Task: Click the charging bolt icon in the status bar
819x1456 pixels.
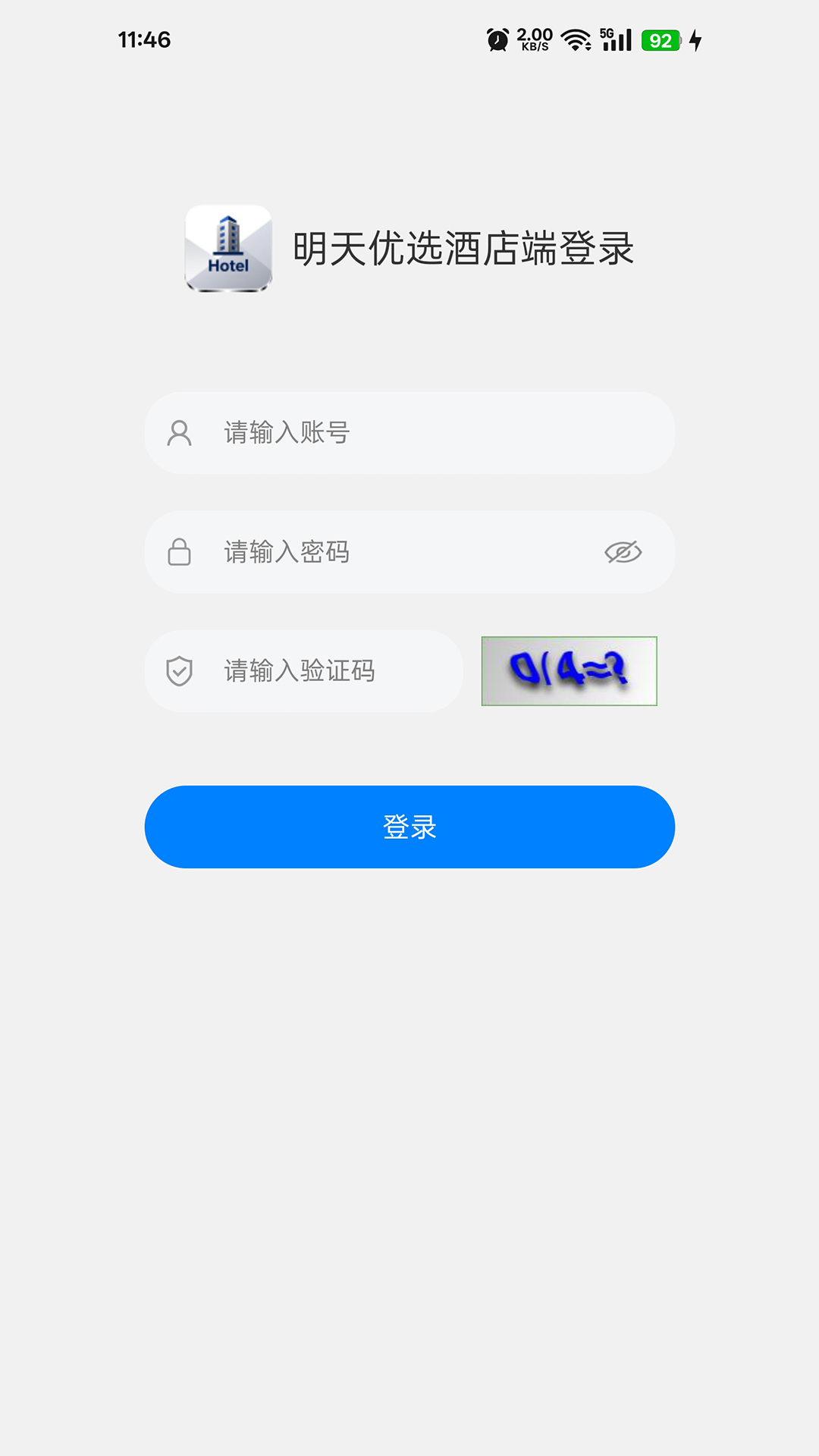Action: (x=695, y=43)
